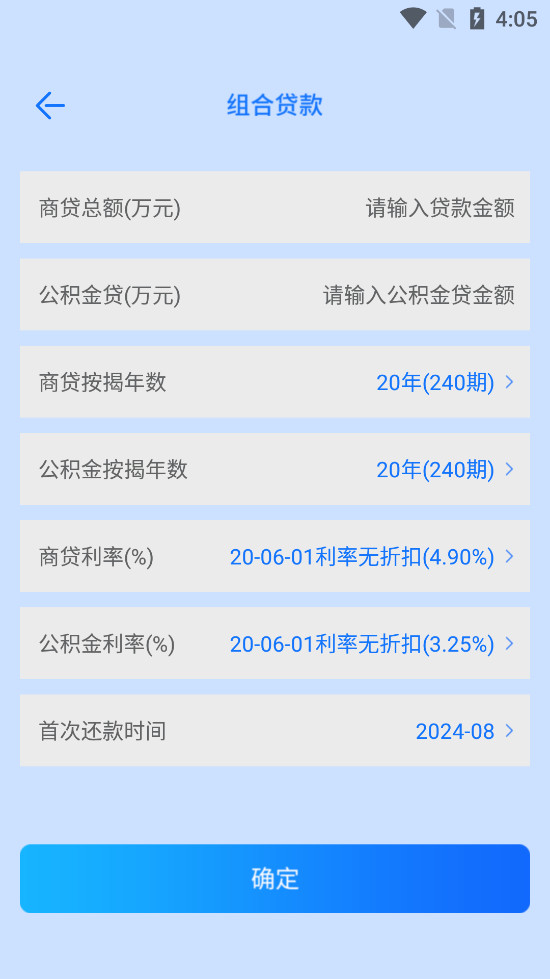Viewport: 550px width, 979px height.
Task: Enter the 公积金贷 amount field
Action: [x=275, y=295]
